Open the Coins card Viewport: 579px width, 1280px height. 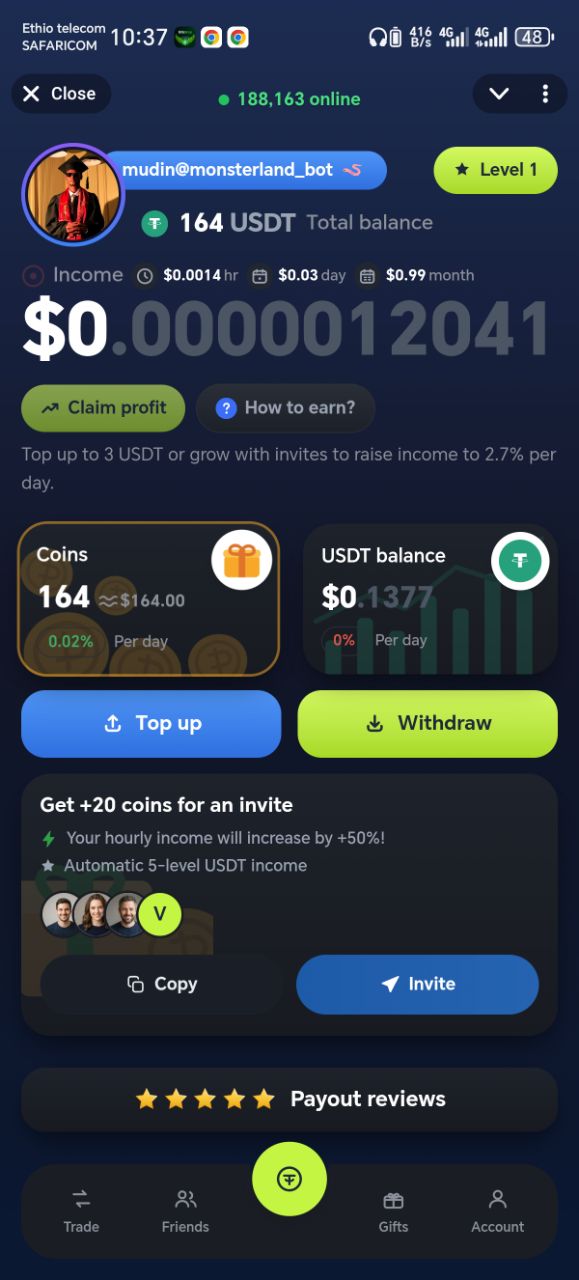pos(148,599)
